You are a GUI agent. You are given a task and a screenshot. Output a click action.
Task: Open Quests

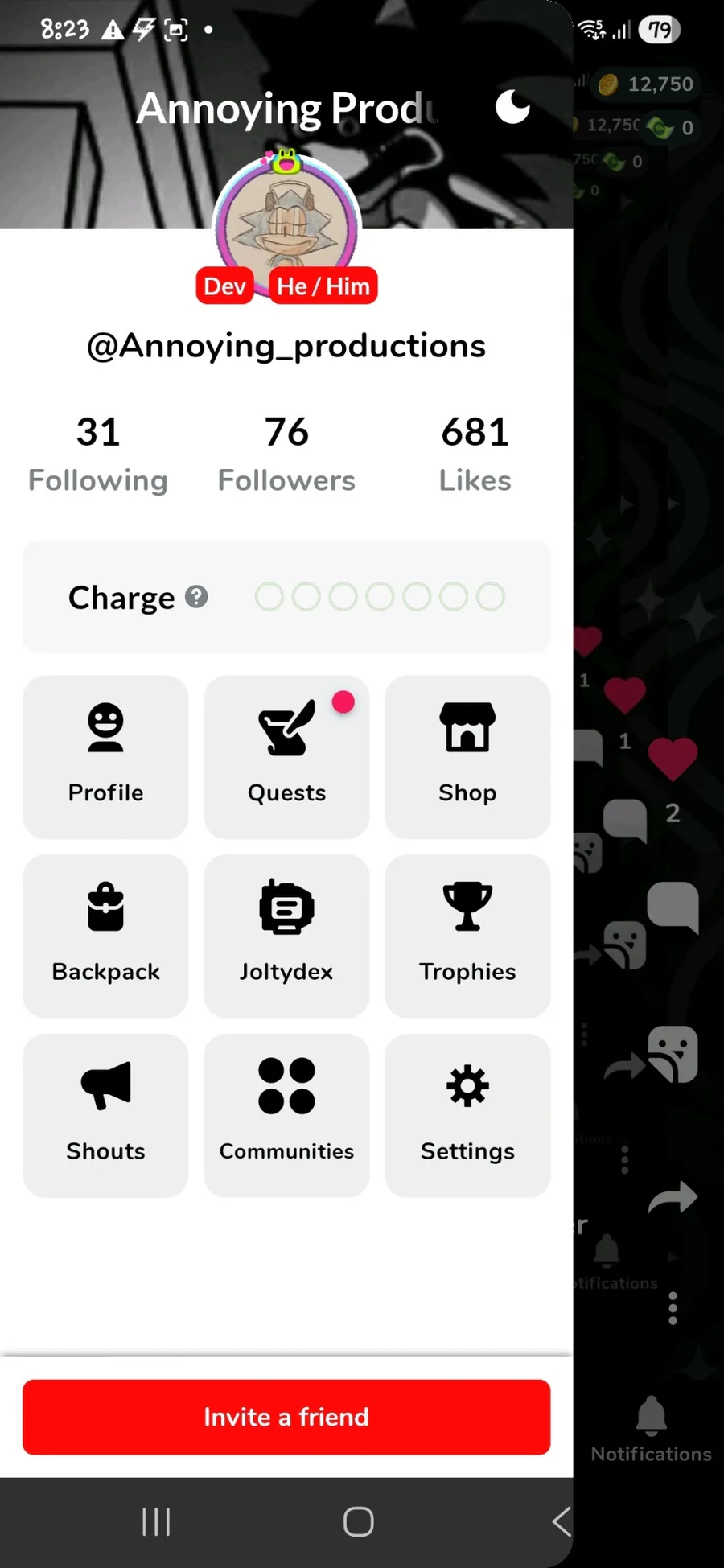point(286,756)
